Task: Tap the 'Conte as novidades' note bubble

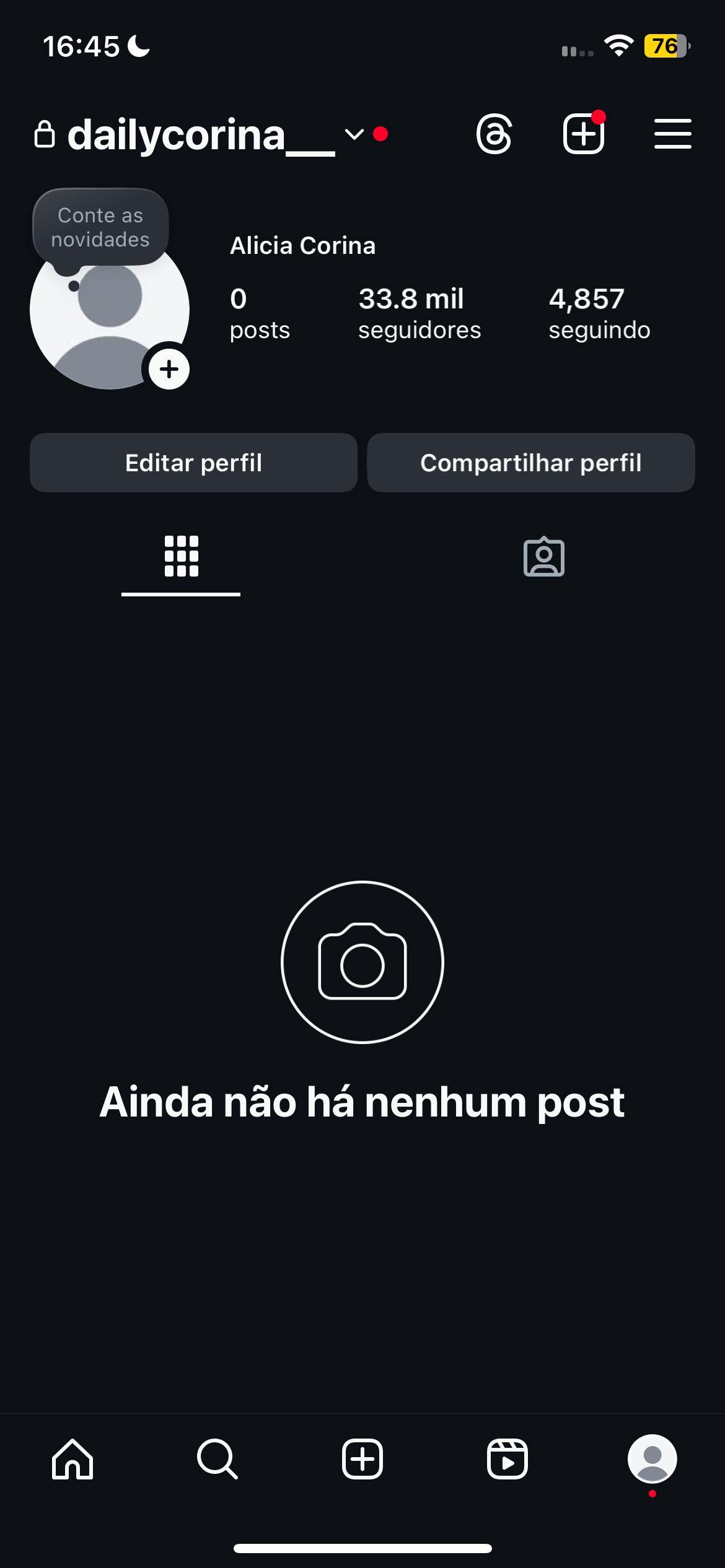Action: click(100, 227)
